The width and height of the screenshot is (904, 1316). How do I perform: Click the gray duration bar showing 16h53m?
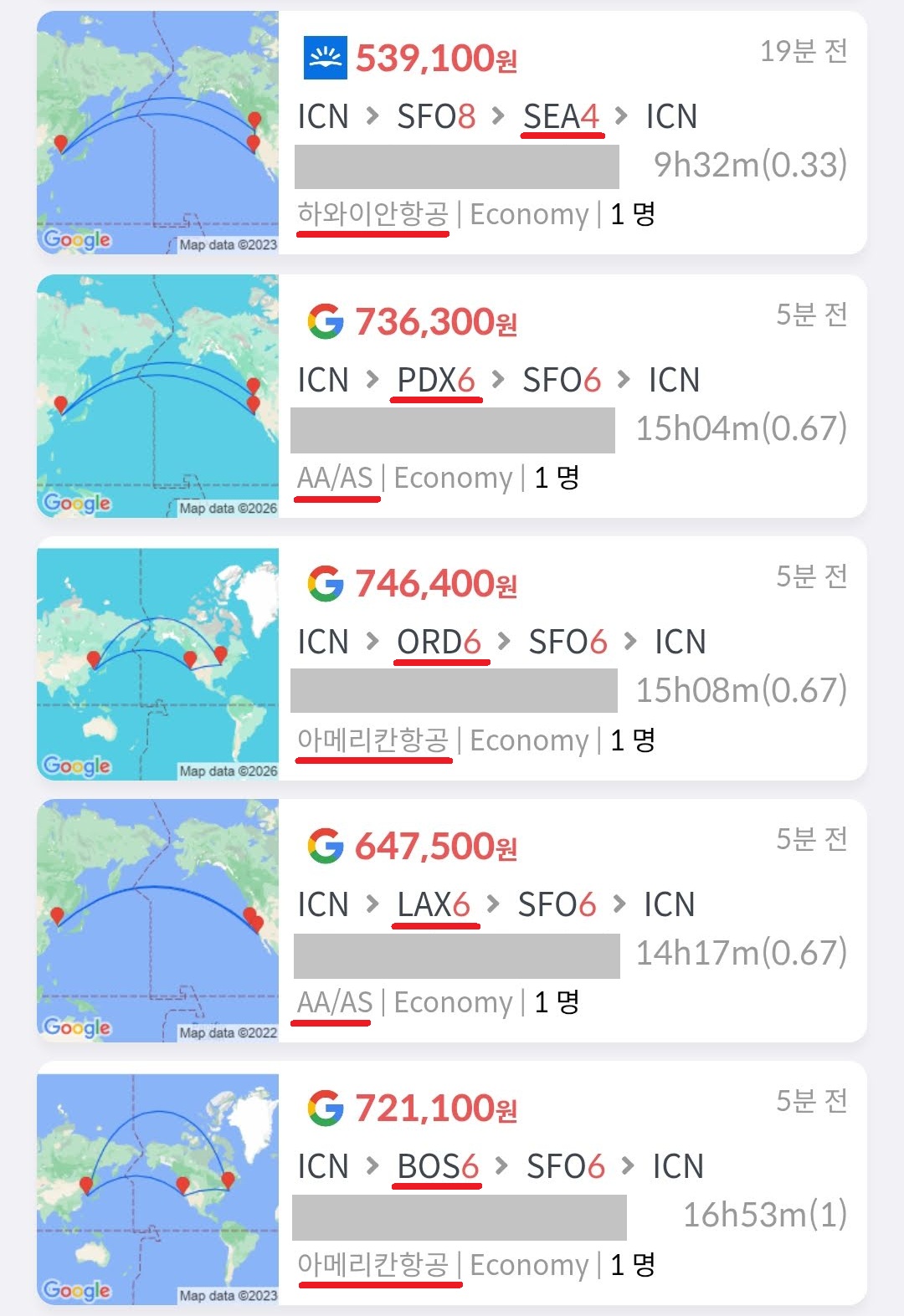pos(460,1213)
